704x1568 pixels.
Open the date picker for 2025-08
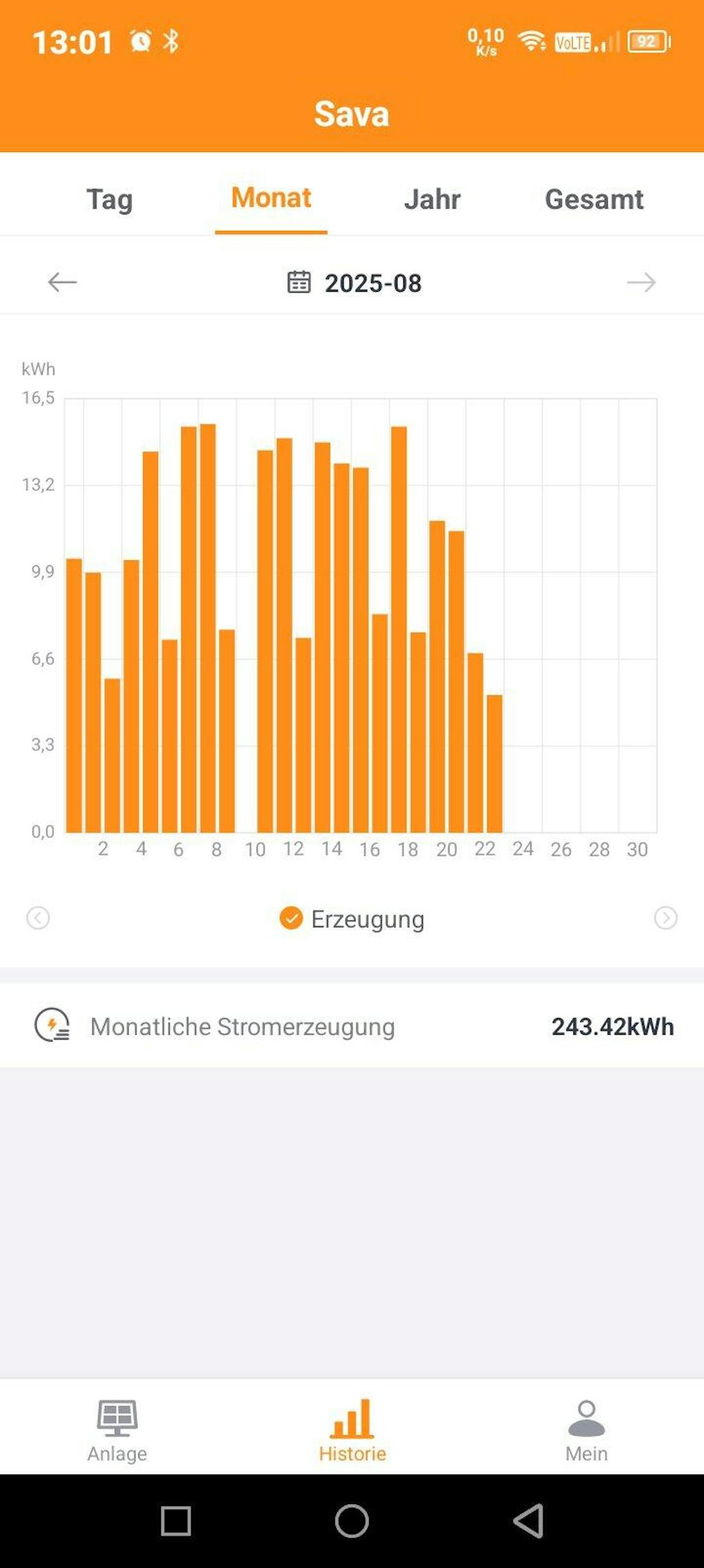[x=354, y=283]
